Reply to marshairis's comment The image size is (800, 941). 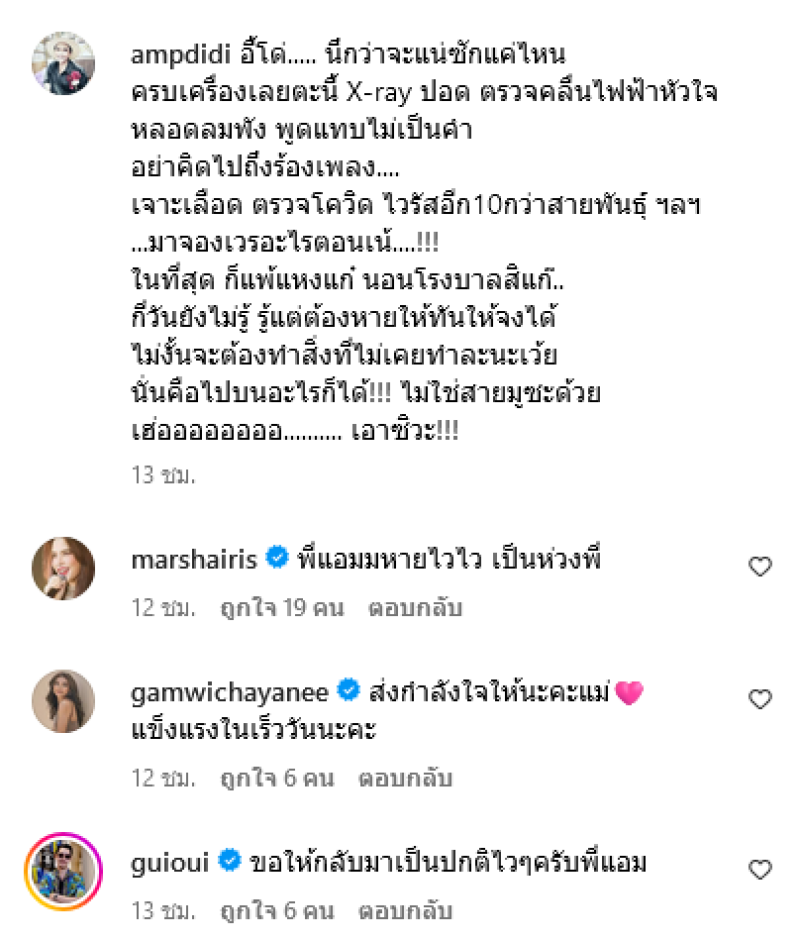click(416, 608)
